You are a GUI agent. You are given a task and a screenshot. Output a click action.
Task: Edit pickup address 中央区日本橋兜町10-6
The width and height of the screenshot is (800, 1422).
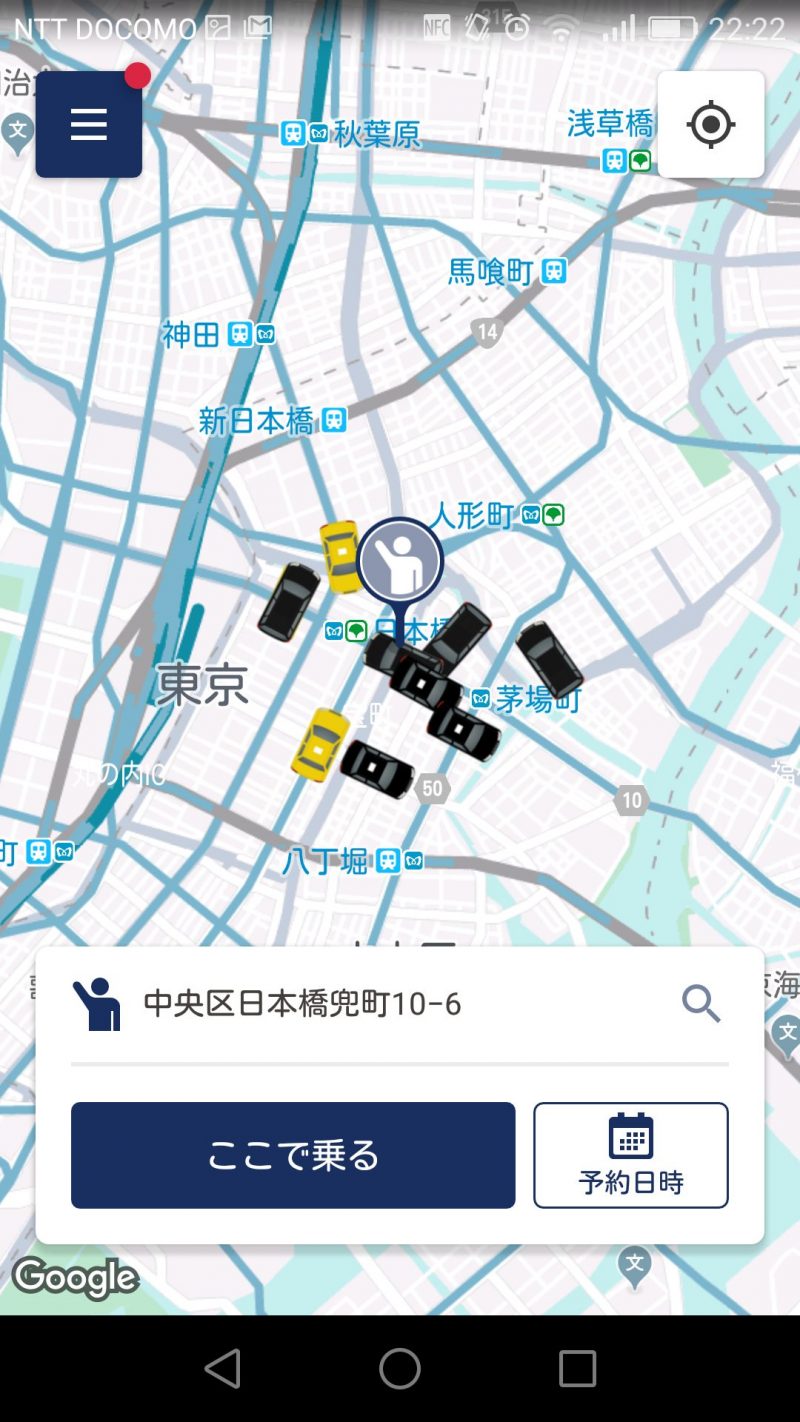coord(303,1003)
